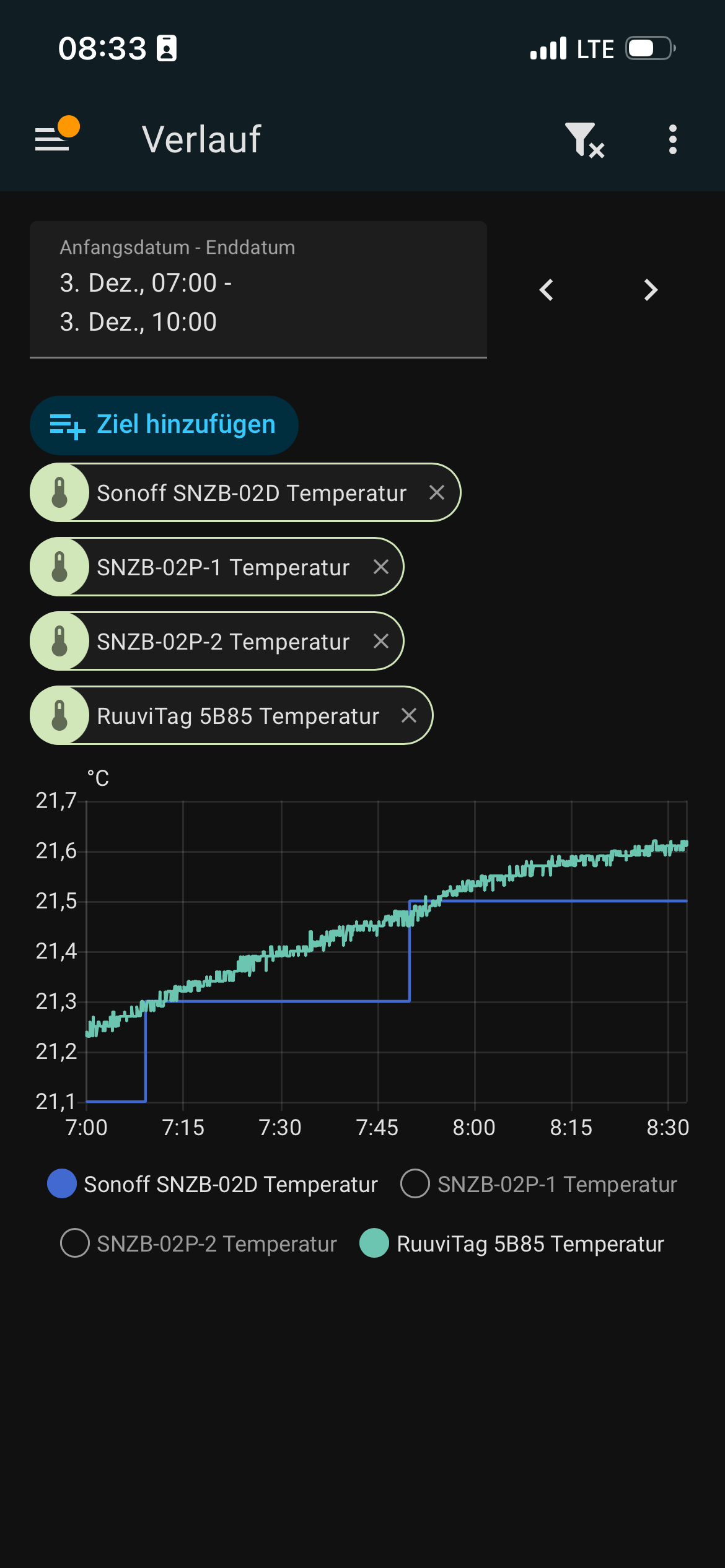Hide RuuviTag 5B85 line in chart legend

[x=512, y=1244]
